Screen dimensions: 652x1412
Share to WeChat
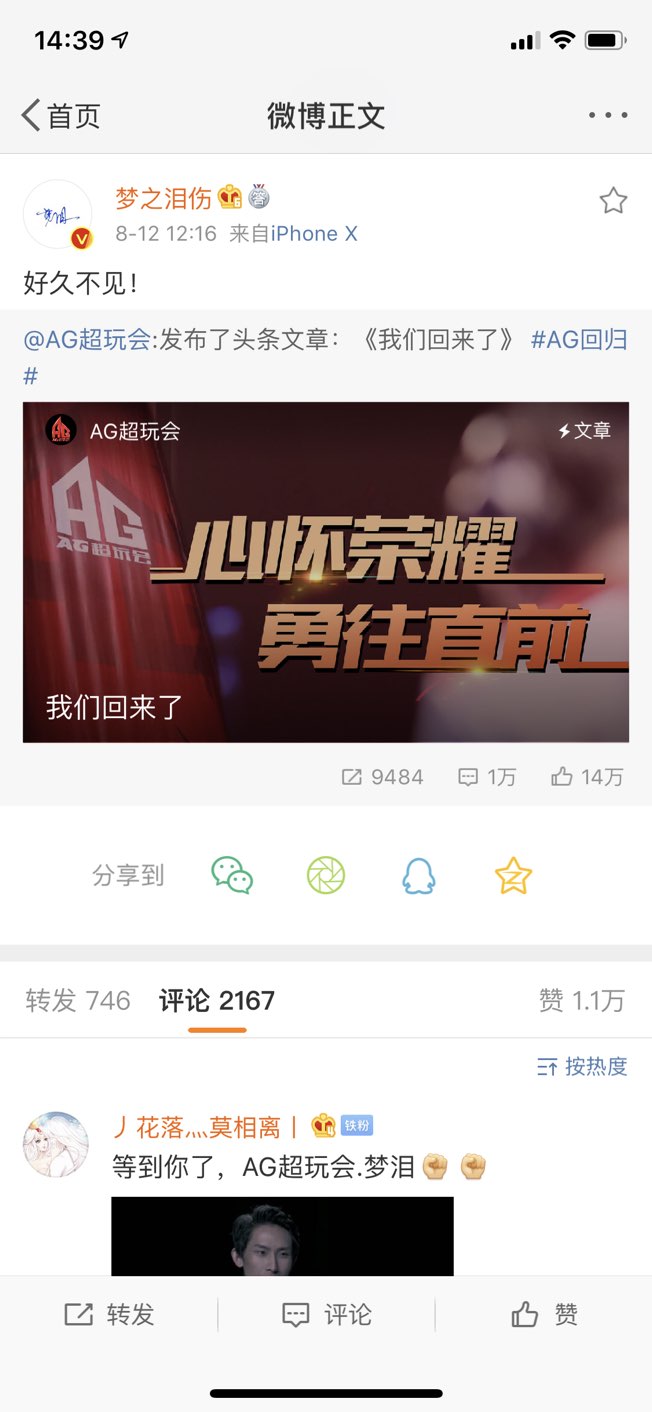point(231,875)
